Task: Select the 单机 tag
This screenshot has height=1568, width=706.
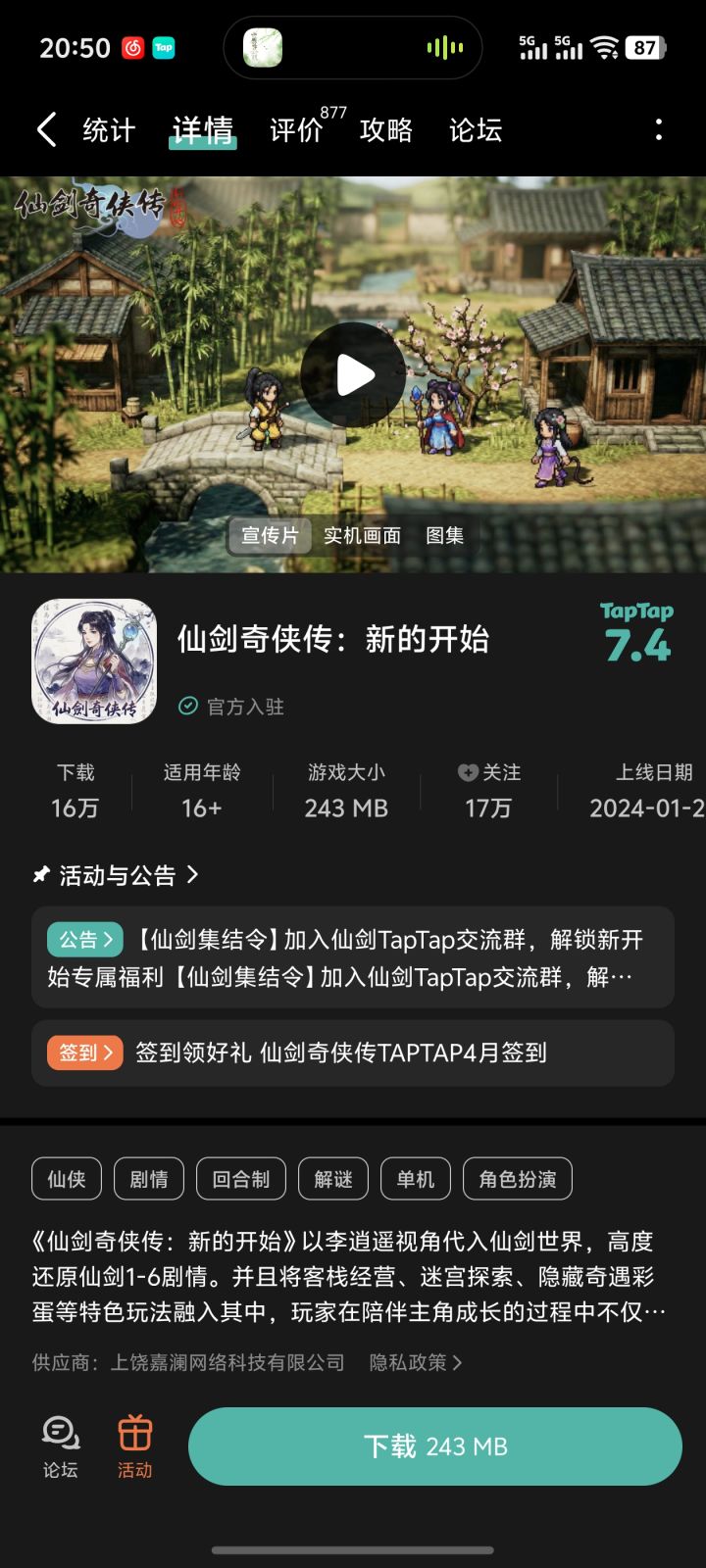Action: 415,1178
